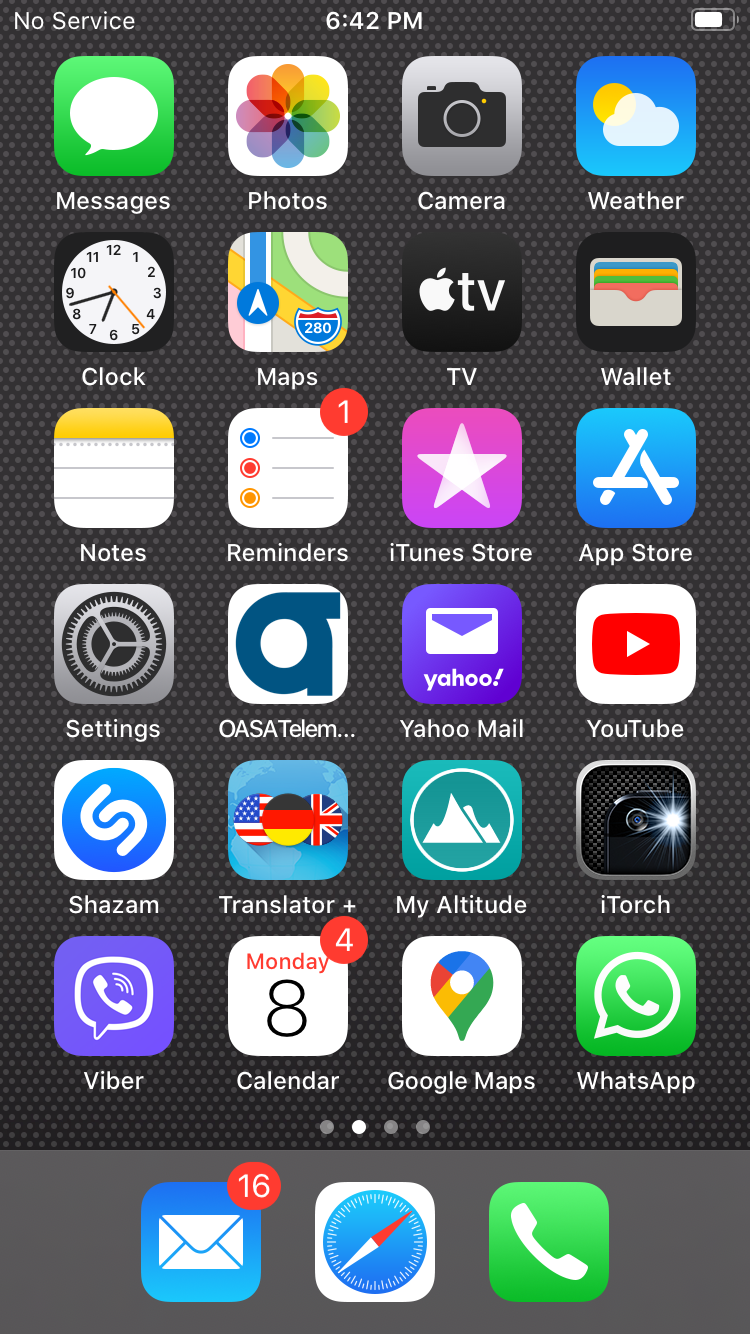Open the Wallet app
This screenshot has width=750, height=1334.
[636, 292]
